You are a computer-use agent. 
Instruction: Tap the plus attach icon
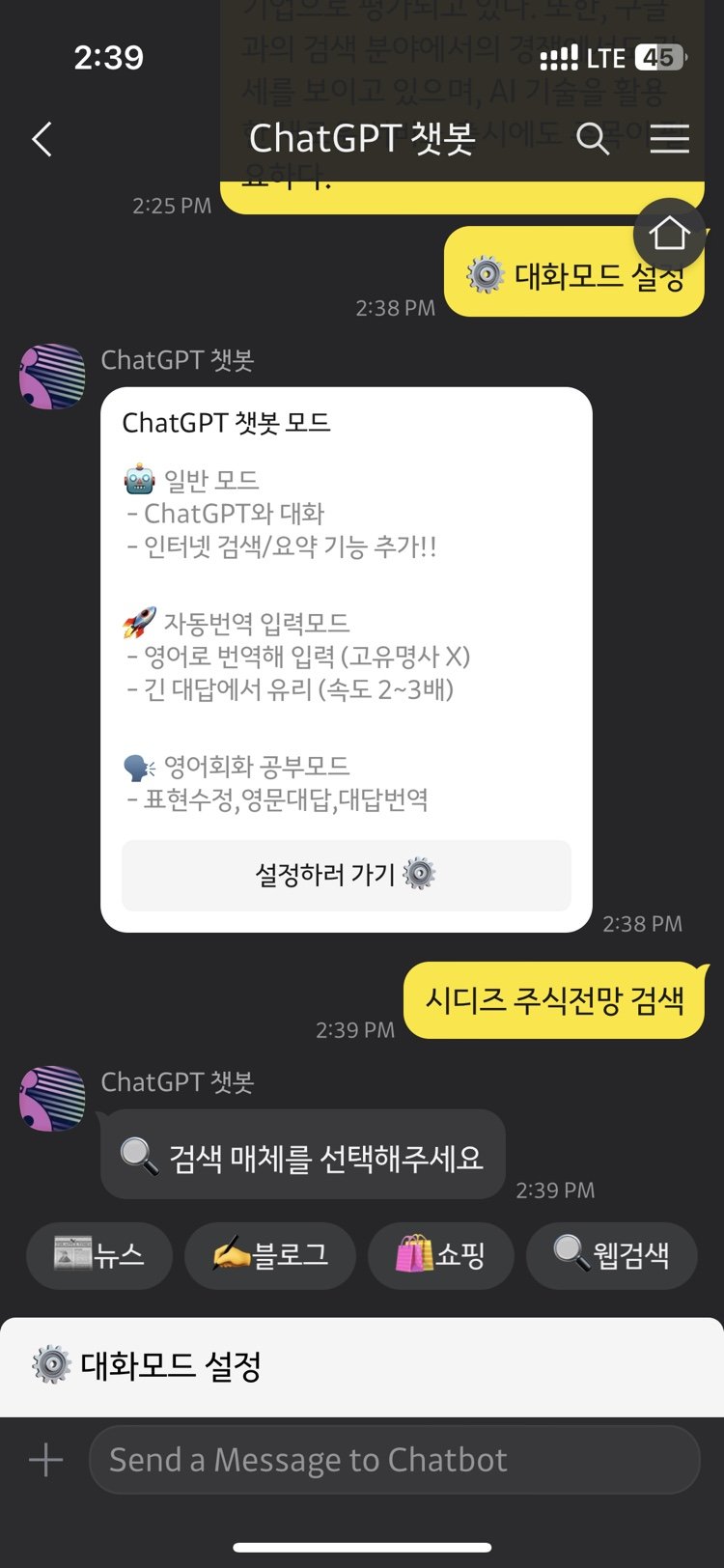[45, 1460]
